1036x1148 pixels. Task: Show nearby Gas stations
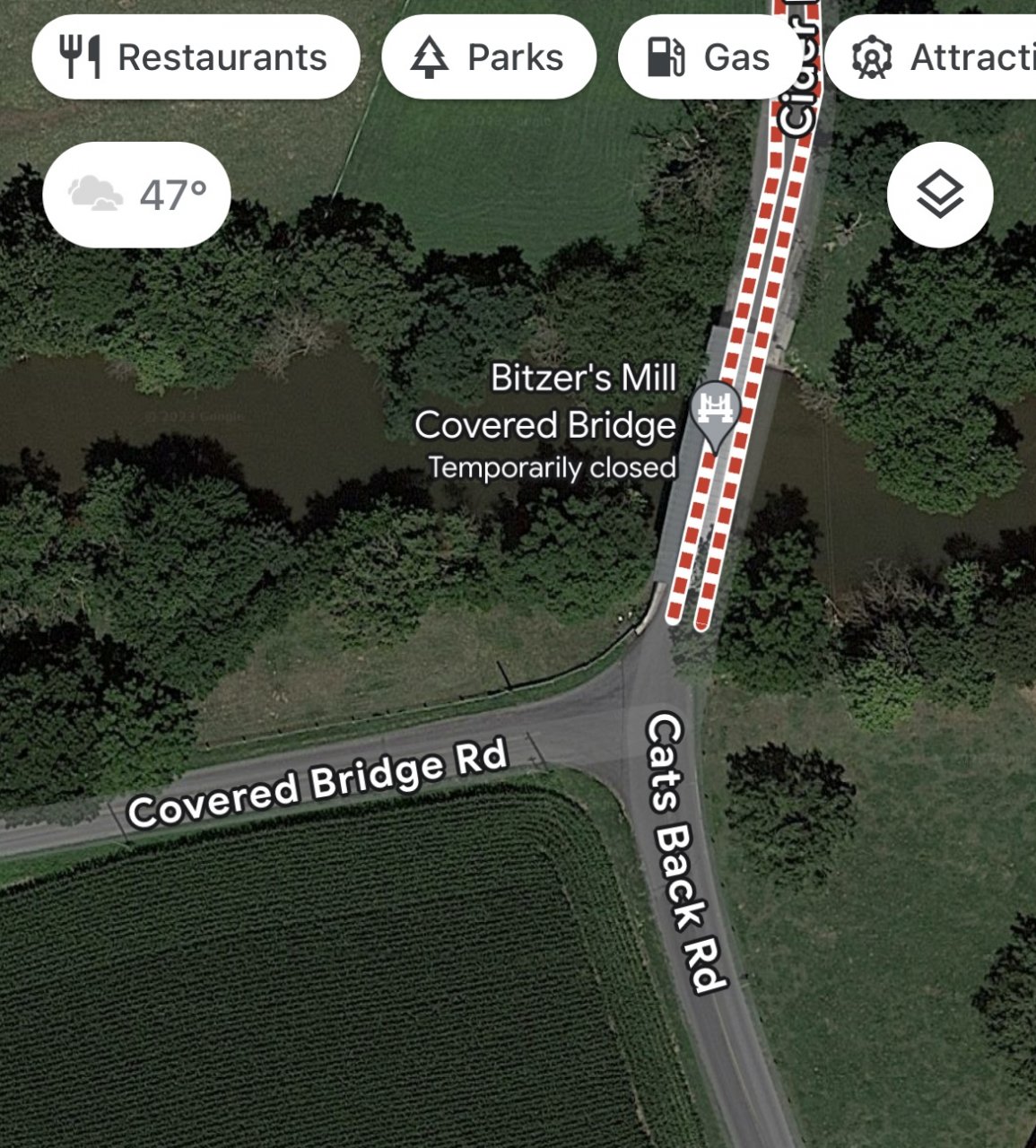click(x=709, y=57)
